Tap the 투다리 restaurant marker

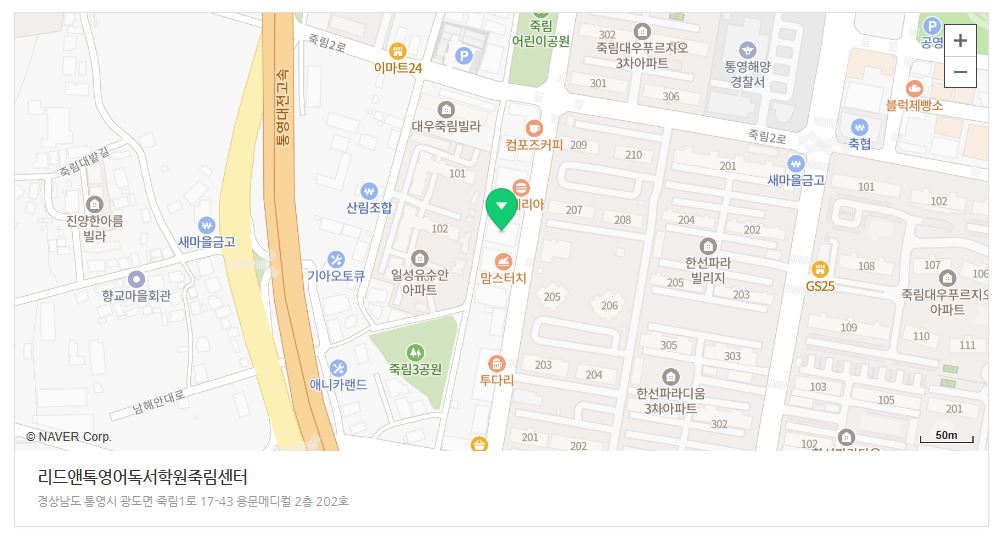pyautogui.click(x=497, y=363)
